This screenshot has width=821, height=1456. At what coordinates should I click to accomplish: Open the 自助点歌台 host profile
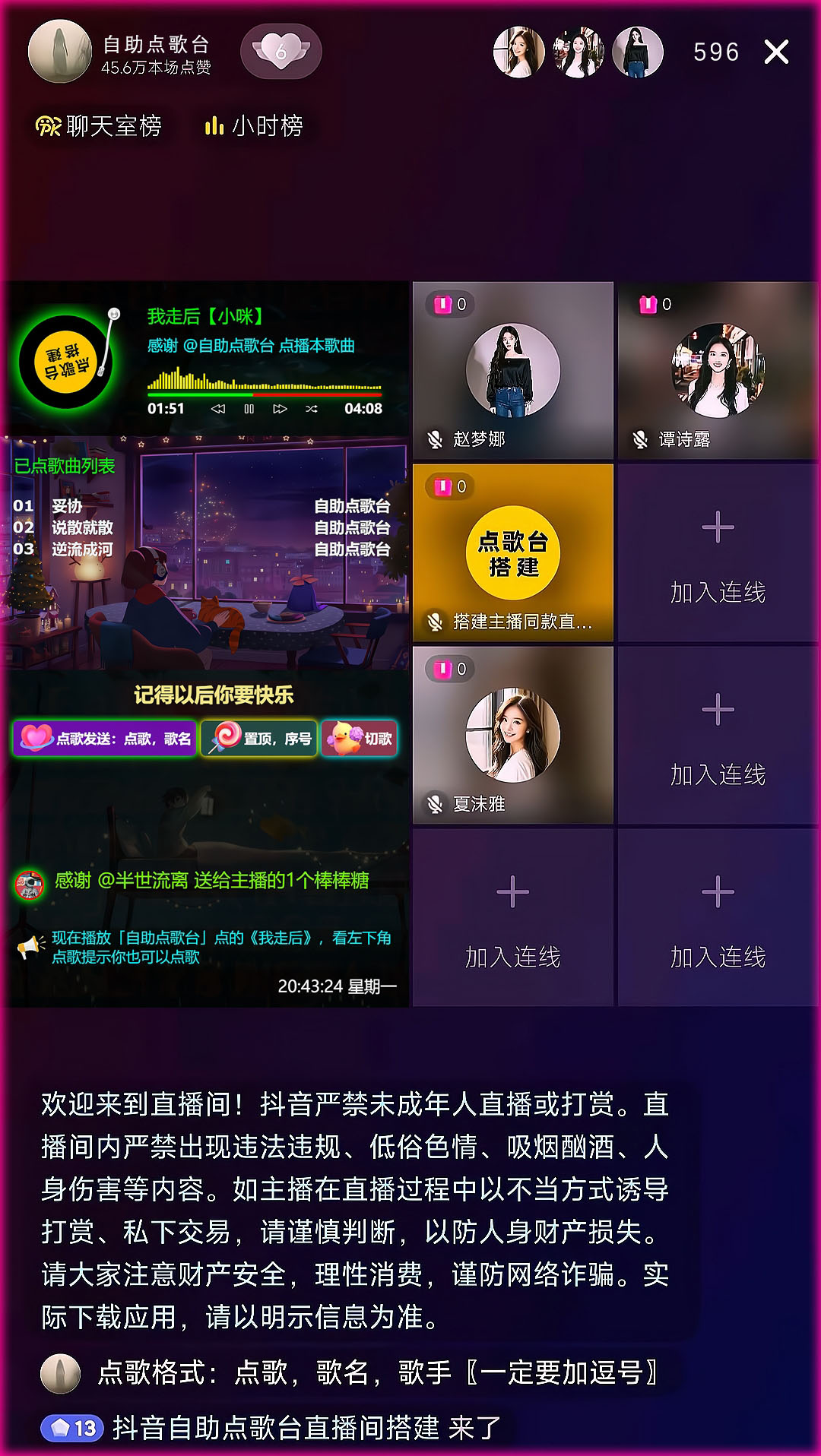pos(60,52)
